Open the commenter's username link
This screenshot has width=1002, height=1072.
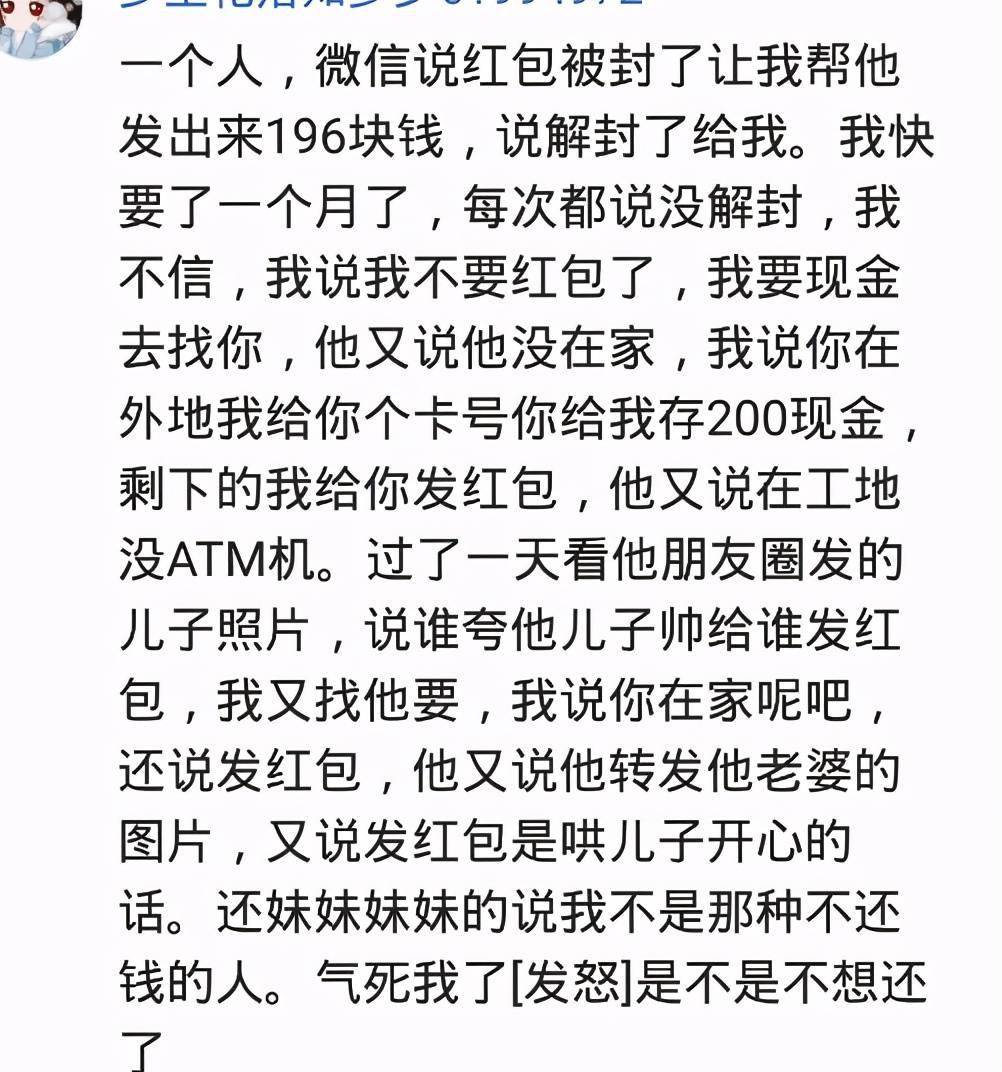(x=380, y=6)
